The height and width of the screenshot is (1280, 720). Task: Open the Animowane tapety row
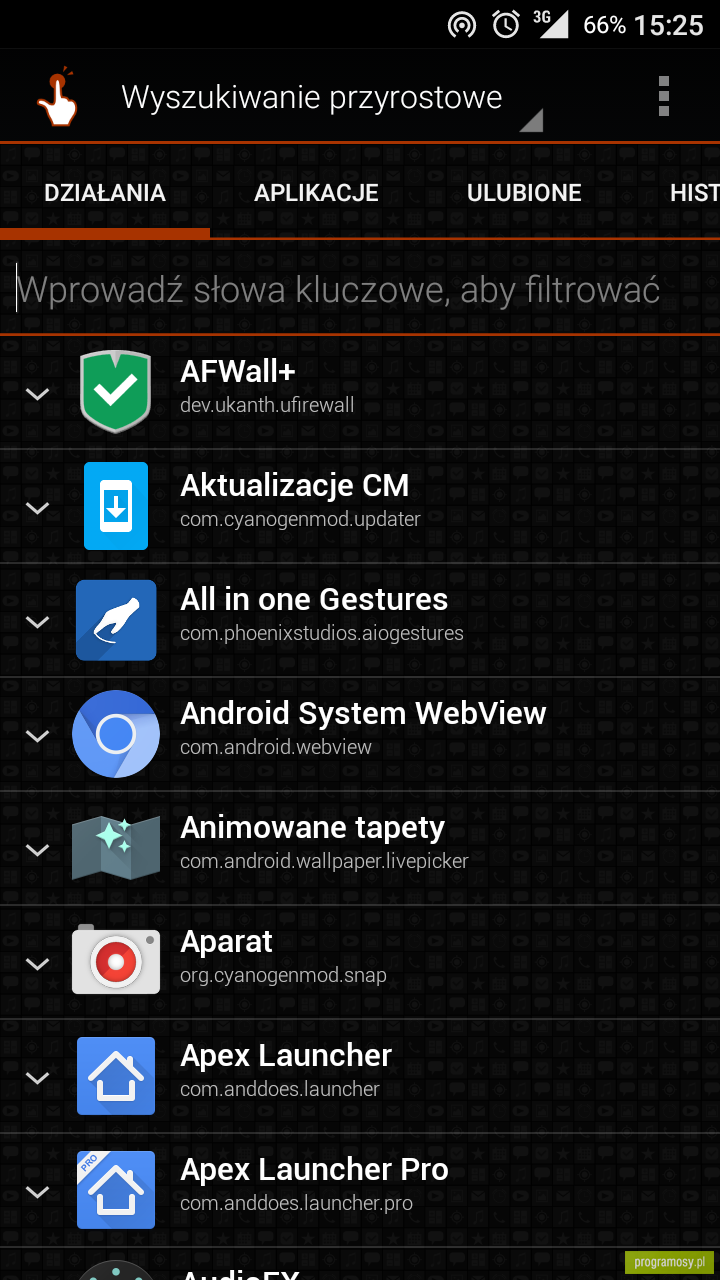pos(360,849)
